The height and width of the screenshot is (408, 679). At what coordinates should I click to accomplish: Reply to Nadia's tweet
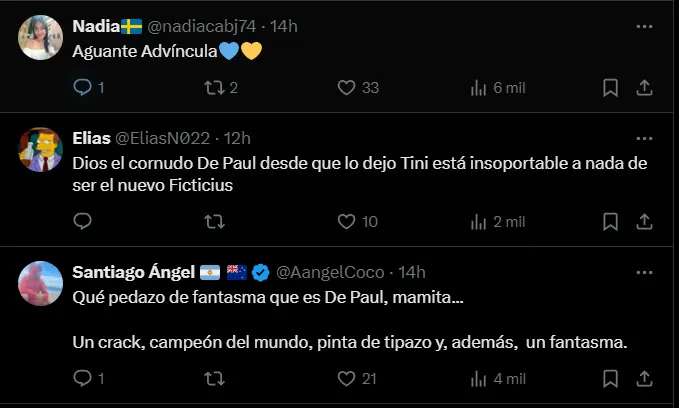[83, 88]
